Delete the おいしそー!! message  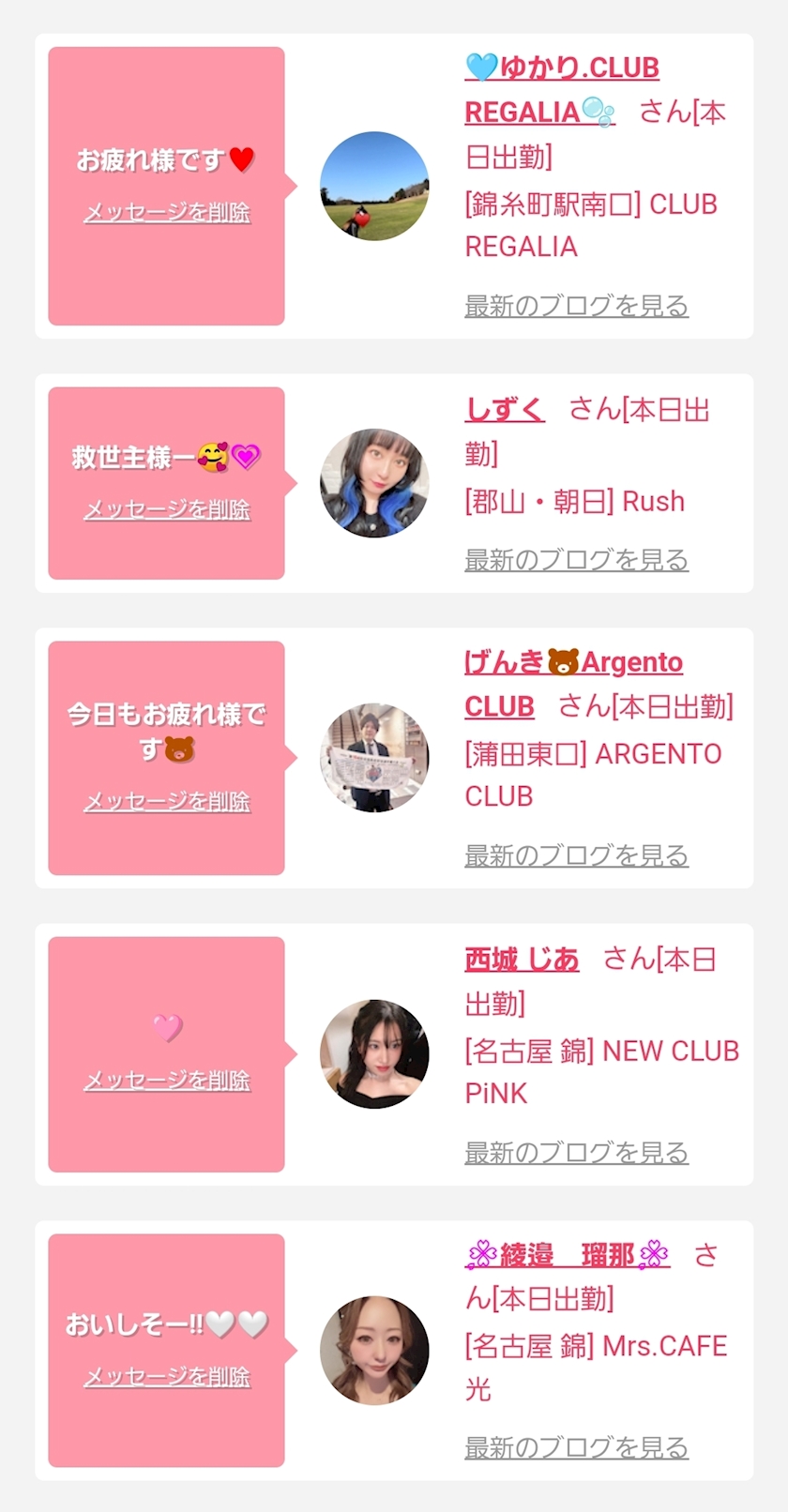[x=167, y=1377]
